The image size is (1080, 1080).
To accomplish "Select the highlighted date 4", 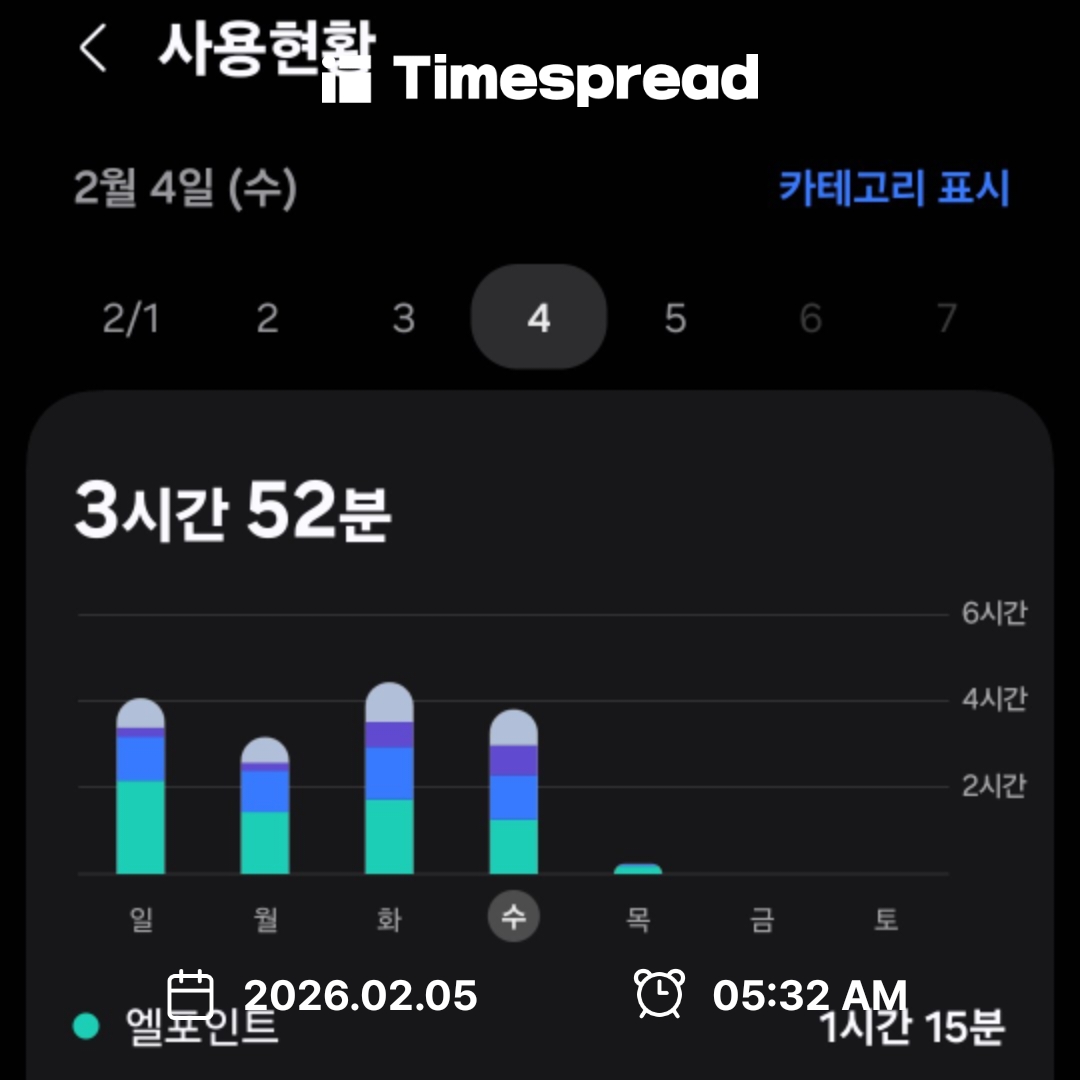I will click(x=539, y=318).
